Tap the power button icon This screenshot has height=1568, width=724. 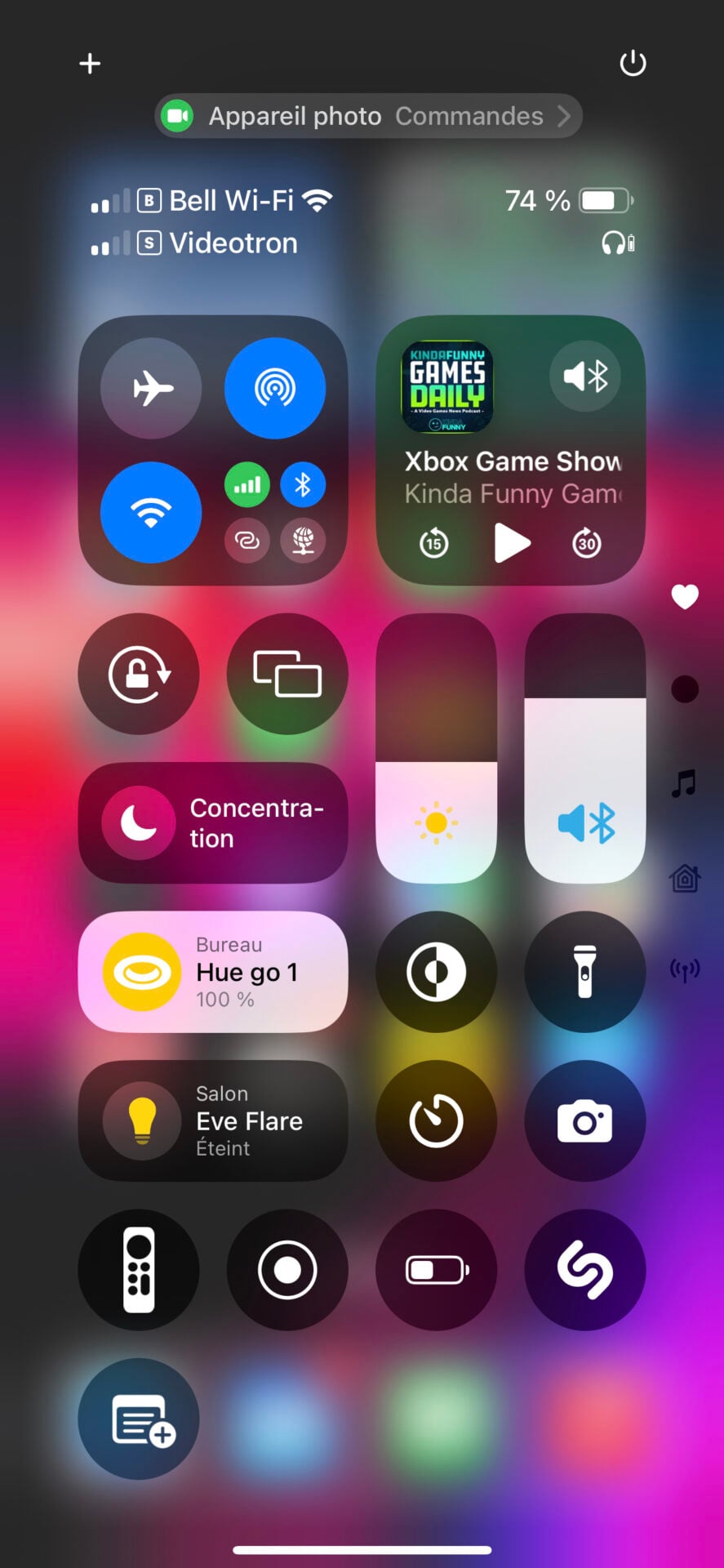pyautogui.click(x=633, y=64)
